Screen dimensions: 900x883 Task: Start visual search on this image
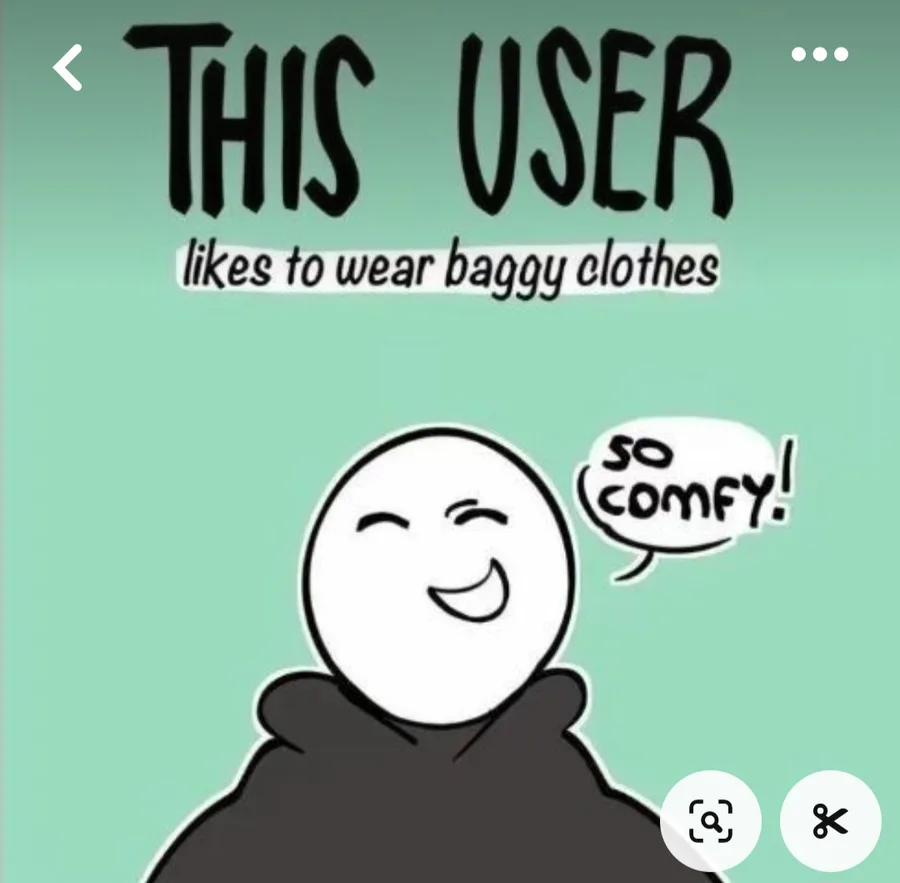click(x=711, y=821)
